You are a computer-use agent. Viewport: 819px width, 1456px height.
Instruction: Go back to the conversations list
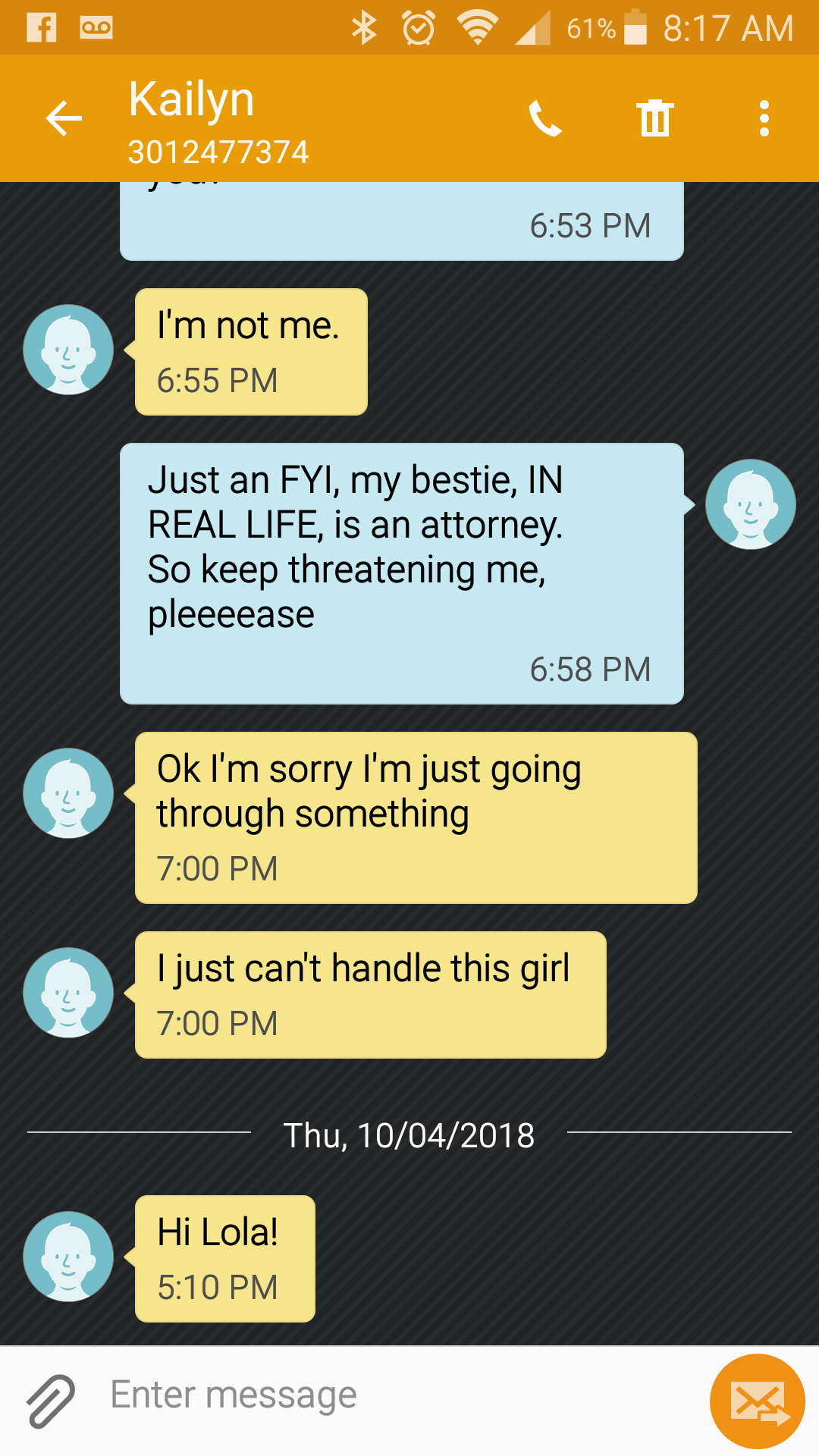(x=64, y=119)
